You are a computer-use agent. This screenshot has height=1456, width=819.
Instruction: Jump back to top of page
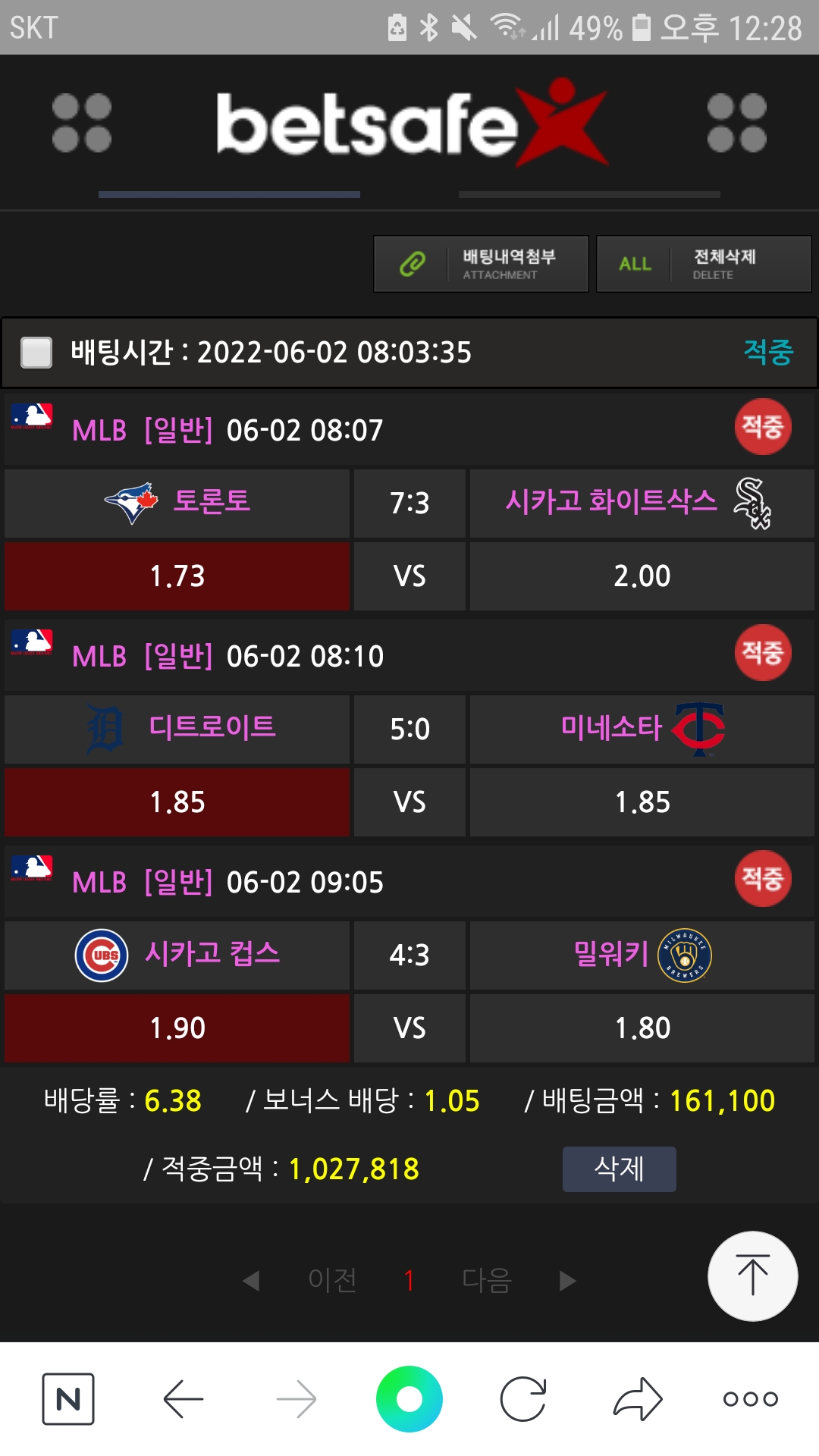click(x=752, y=1276)
